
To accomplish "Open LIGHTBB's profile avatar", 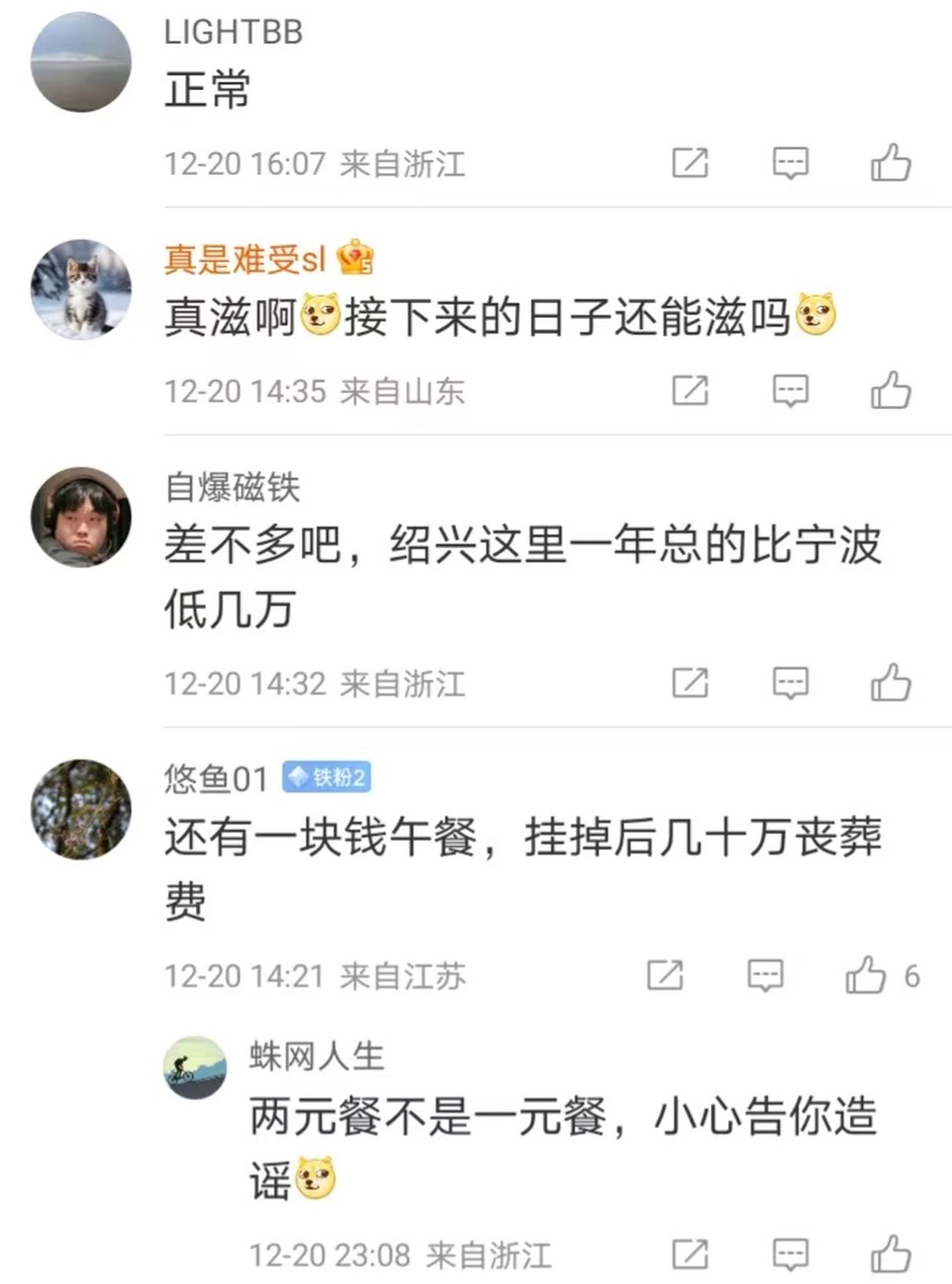I will pyautogui.click(x=81, y=62).
